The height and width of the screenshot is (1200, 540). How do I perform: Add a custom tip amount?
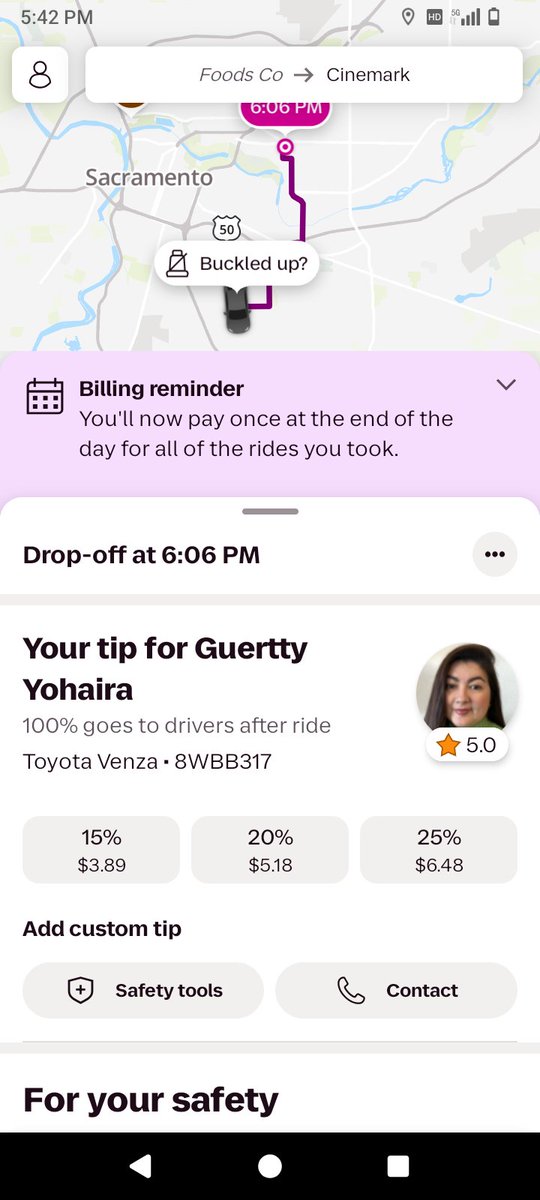coord(102,929)
